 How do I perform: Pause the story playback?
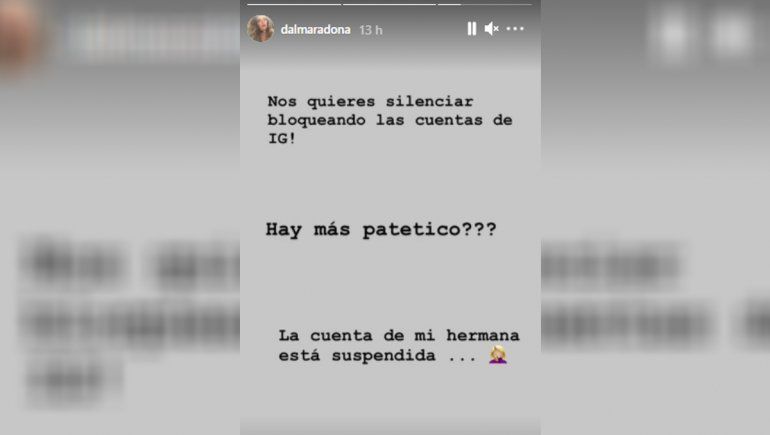(x=471, y=29)
